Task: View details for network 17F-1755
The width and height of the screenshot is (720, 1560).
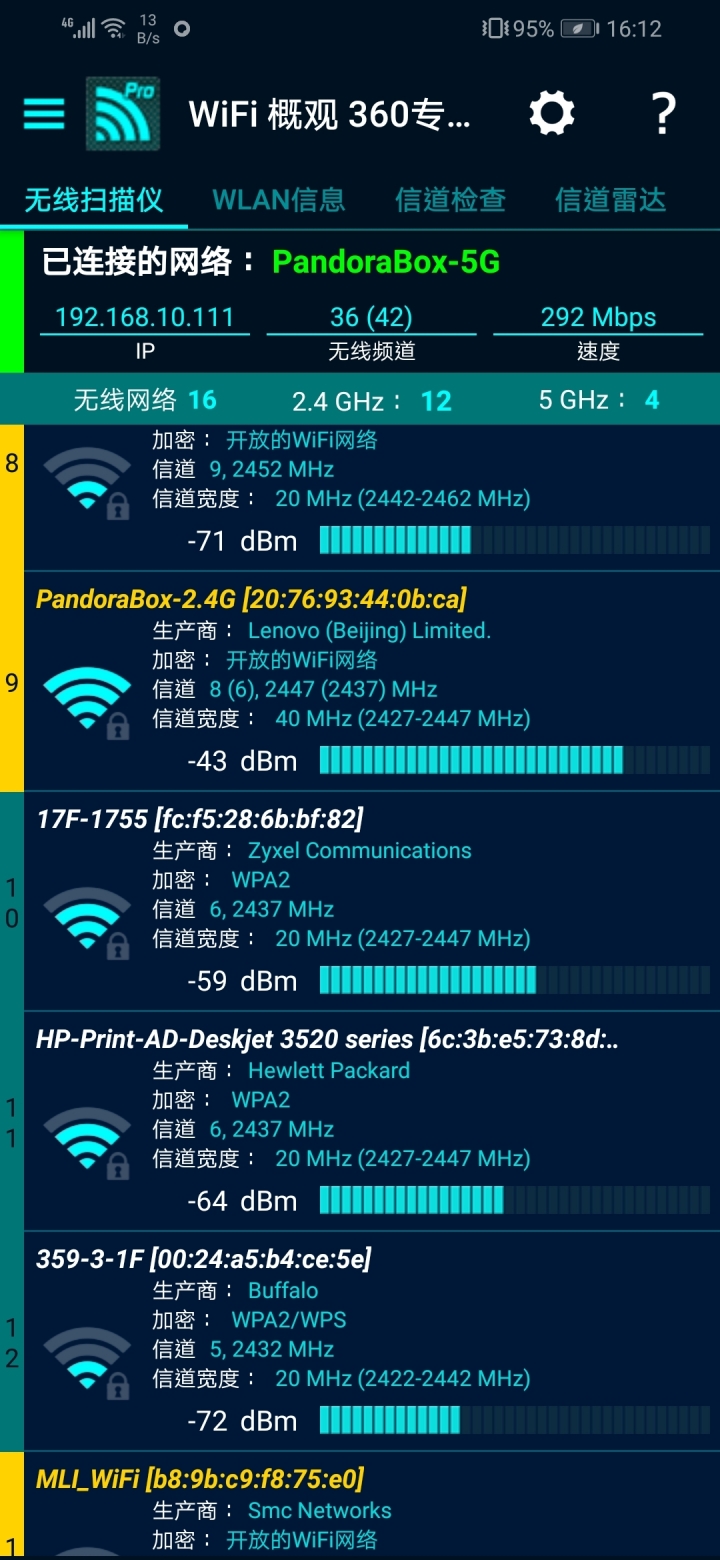Action: [x=370, y=902]
